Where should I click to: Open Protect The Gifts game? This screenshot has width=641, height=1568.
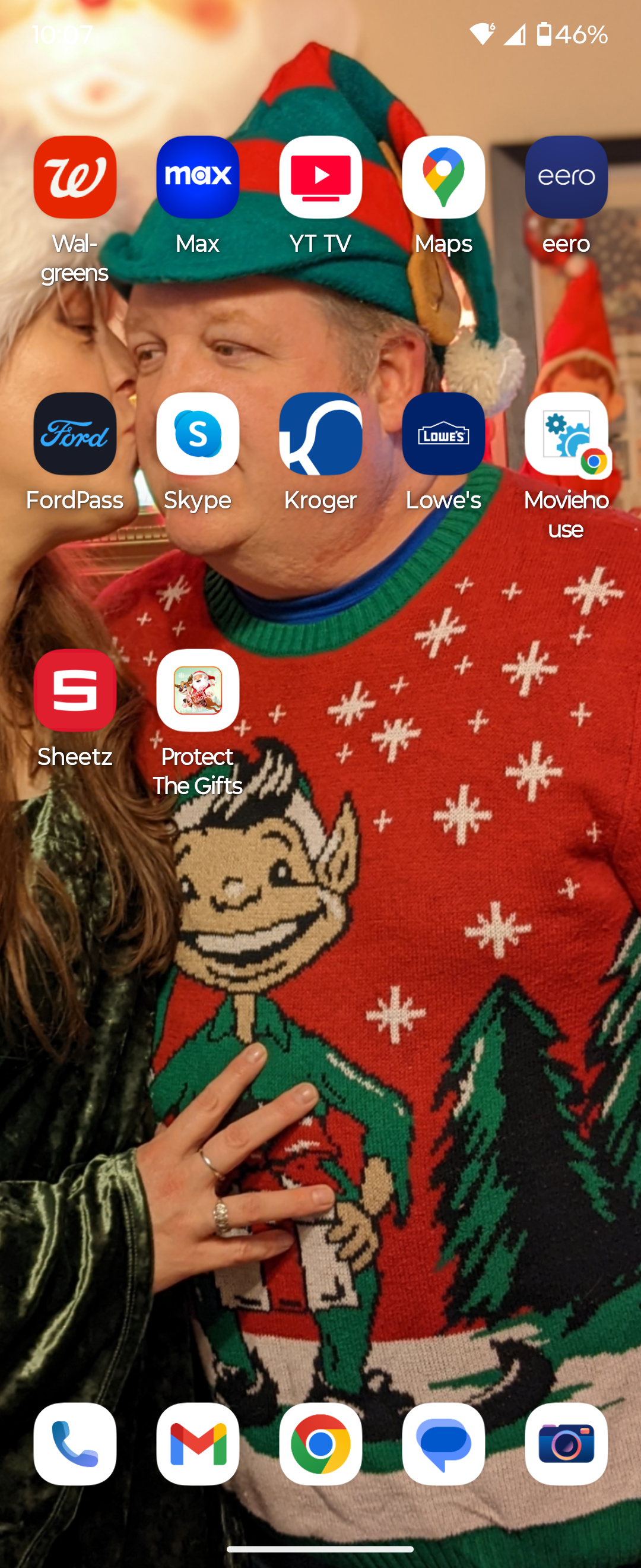click(198, 690)
